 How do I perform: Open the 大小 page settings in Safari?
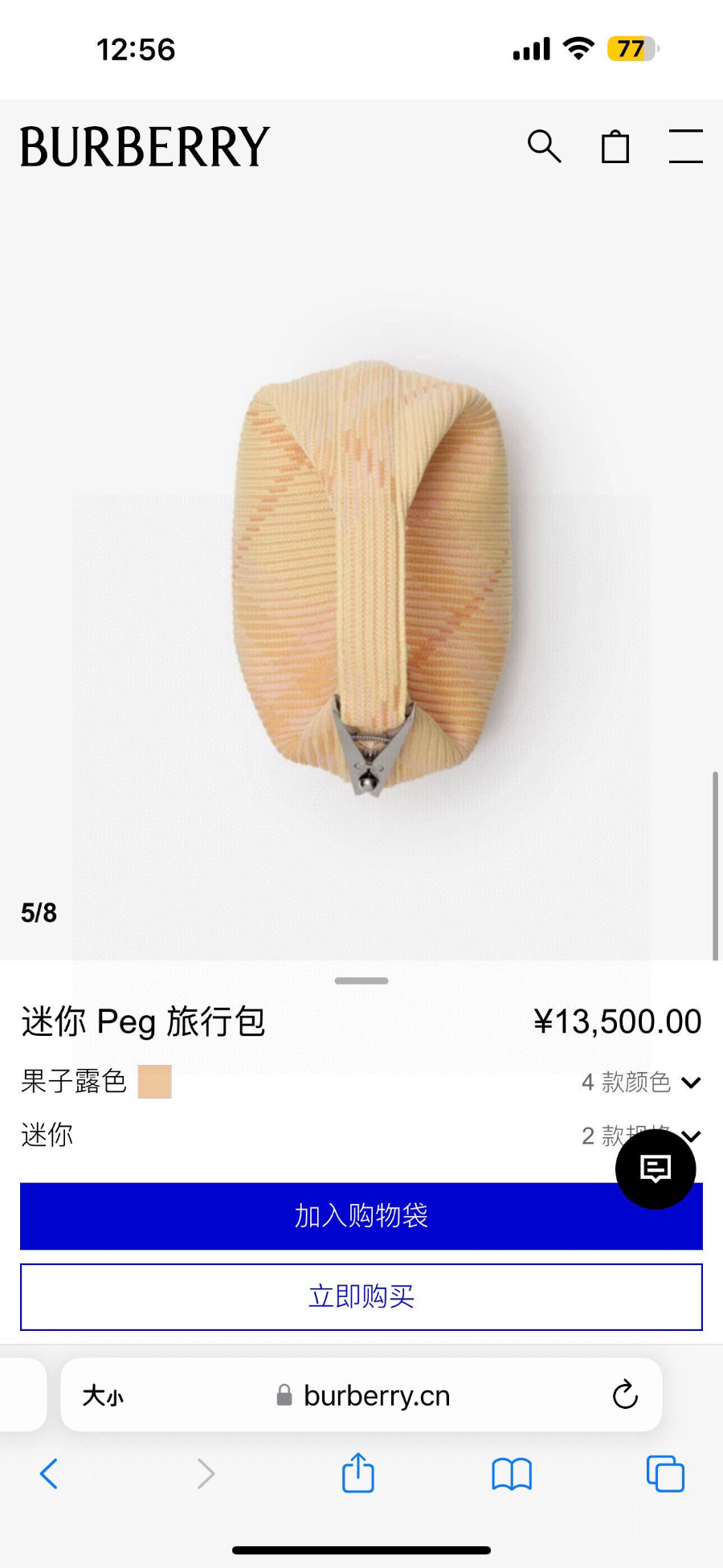[103, 1395]
